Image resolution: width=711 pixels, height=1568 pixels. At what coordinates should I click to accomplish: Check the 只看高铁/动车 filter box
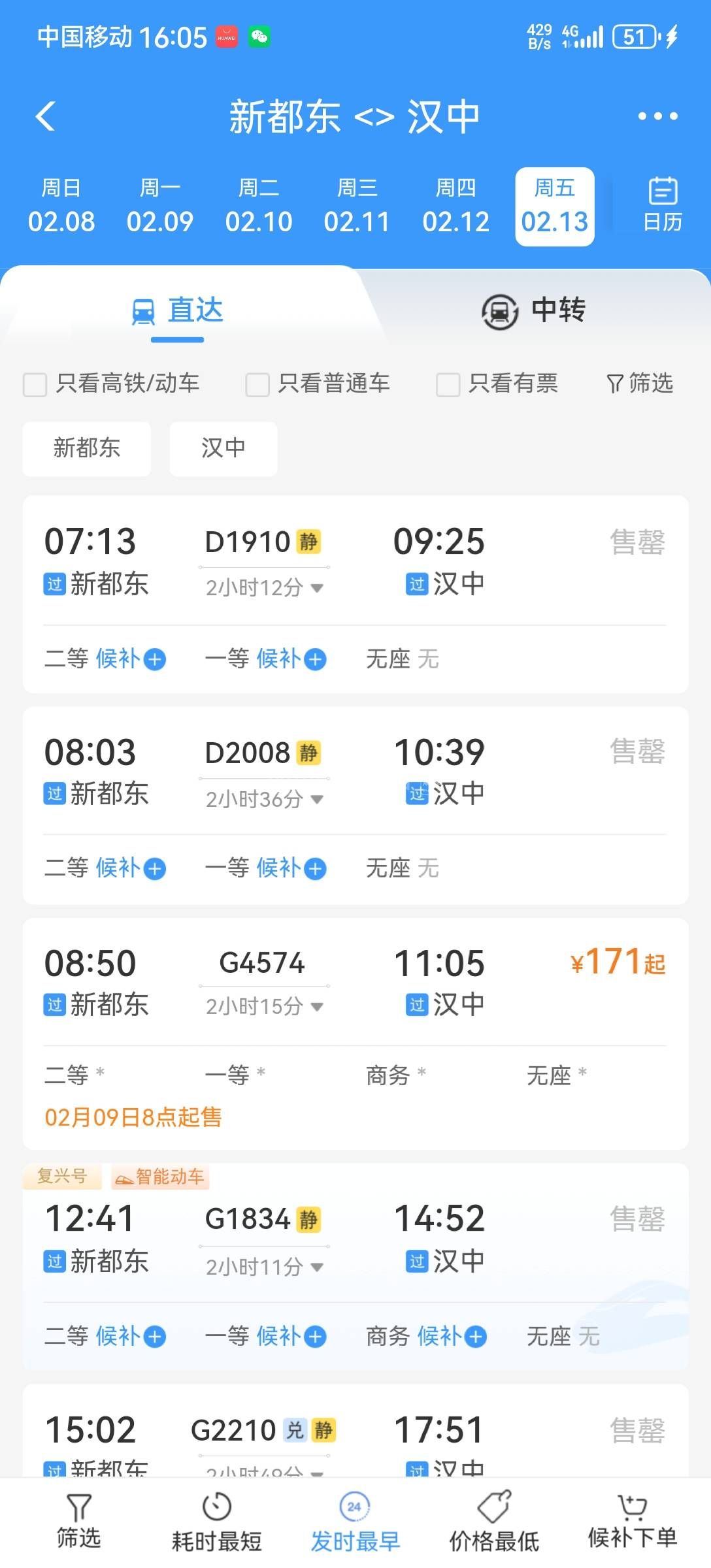pyautogui.click(x=35, y=384)
